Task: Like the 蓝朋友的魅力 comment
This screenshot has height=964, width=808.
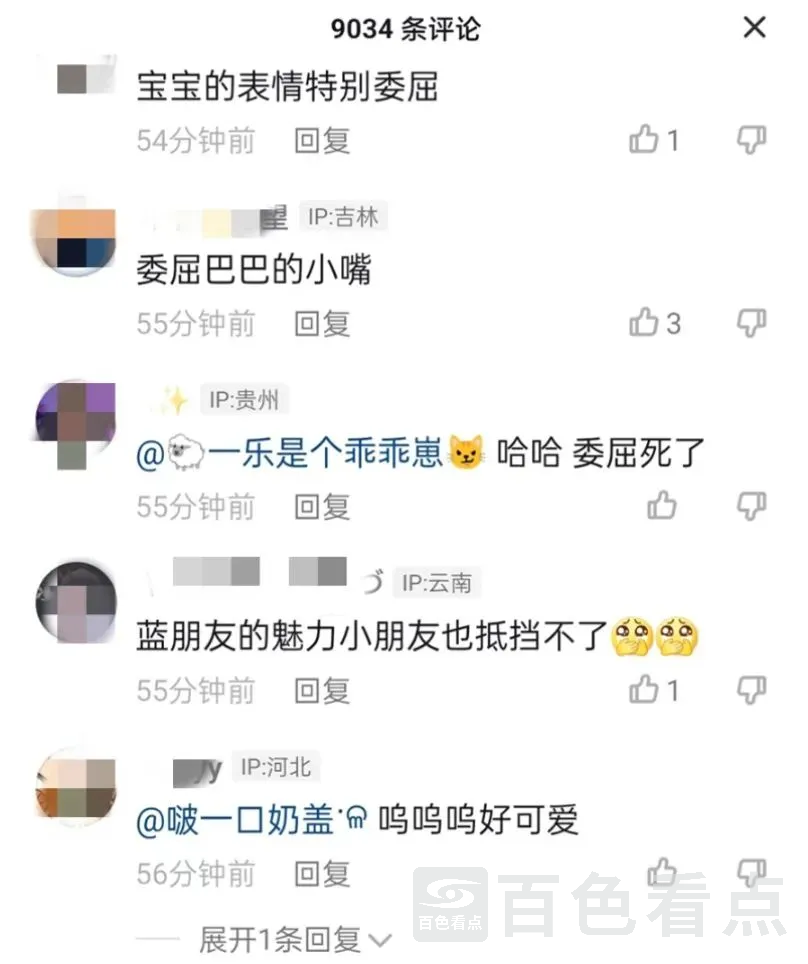Action: (x=645, y=690)
